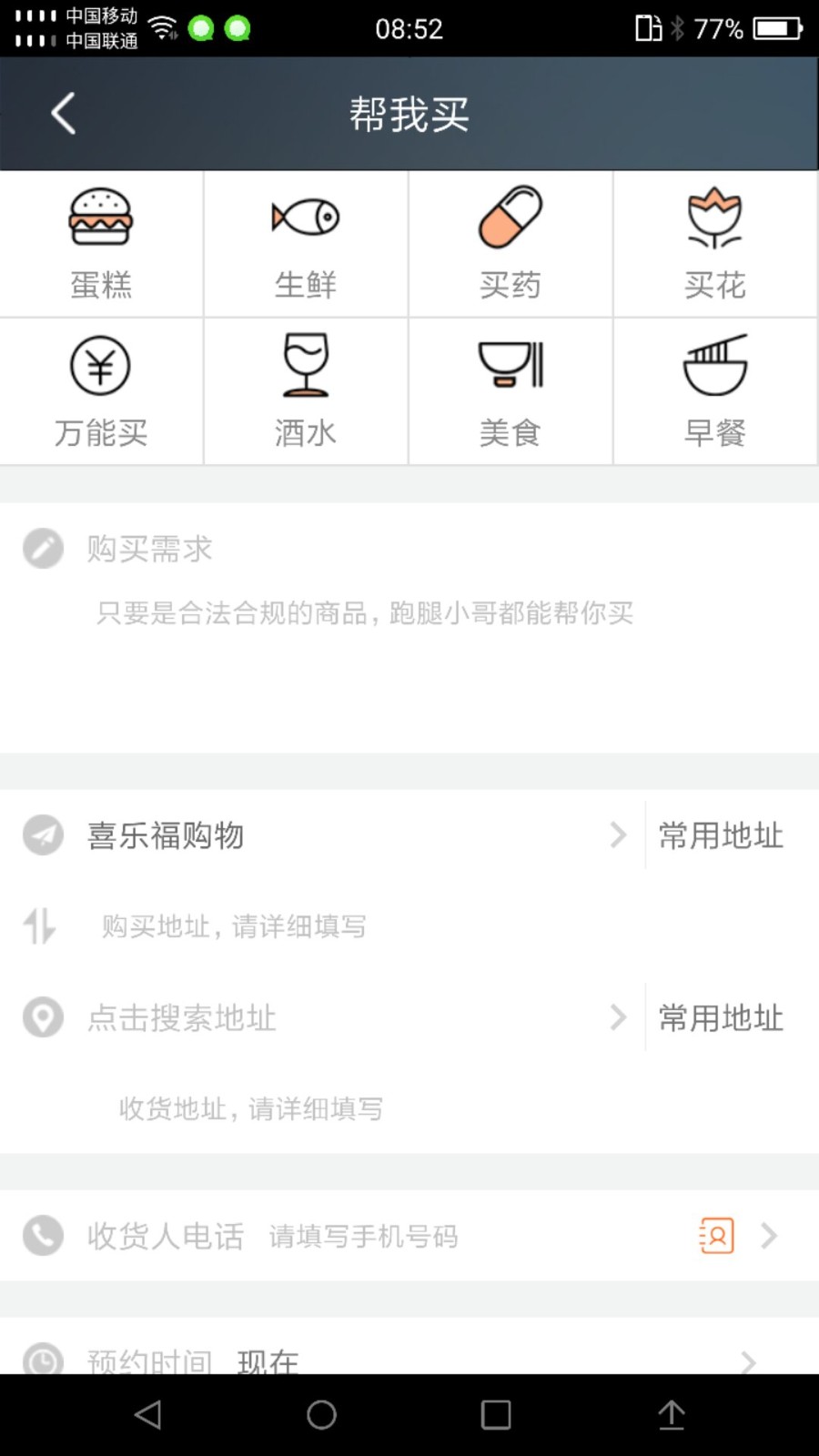Pick the 美食 food bowl icon
The image size is (819, 1456).
pos(511,367)
